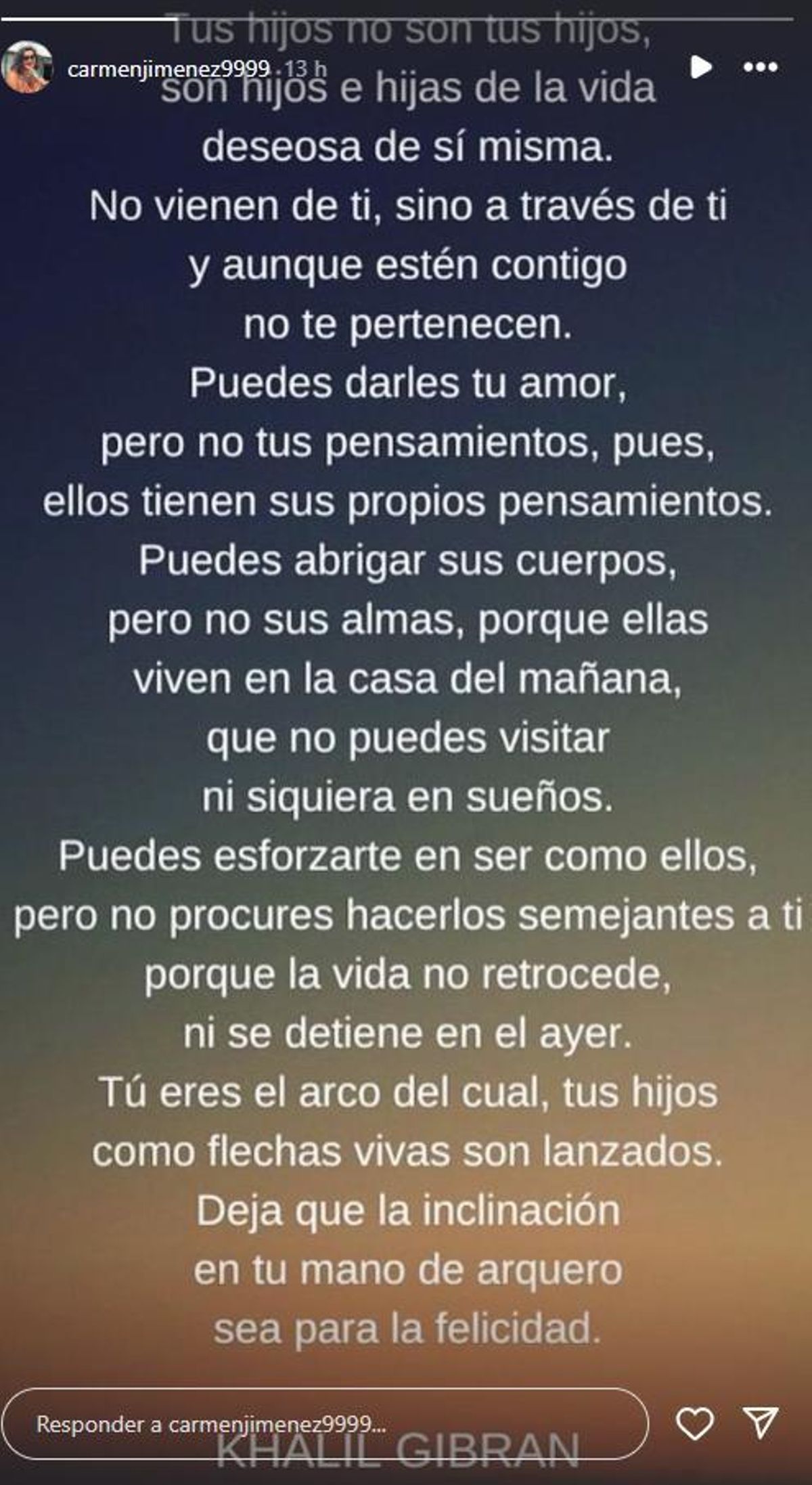Open carmenjimenez9999's profile picture
This screenshot has width=812, height=1485.
(x=27, y=67)
